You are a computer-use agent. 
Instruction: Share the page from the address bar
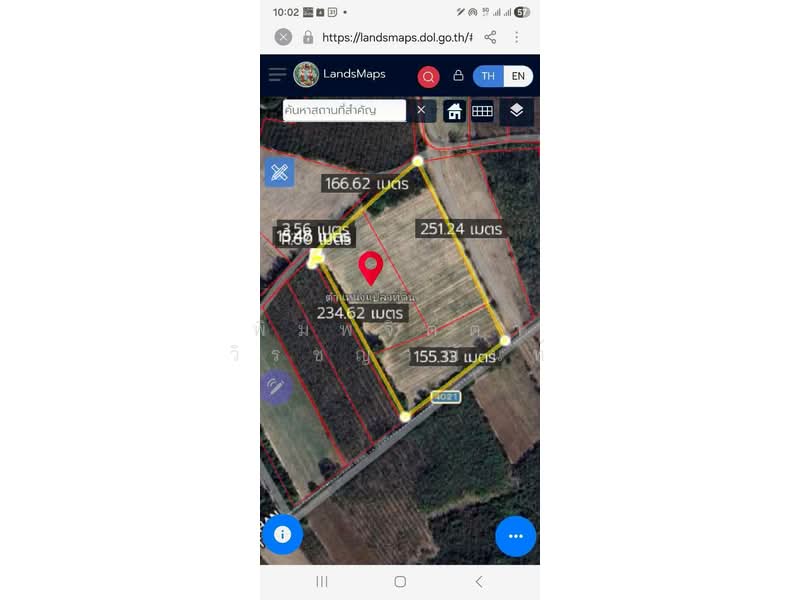[490, 37]
